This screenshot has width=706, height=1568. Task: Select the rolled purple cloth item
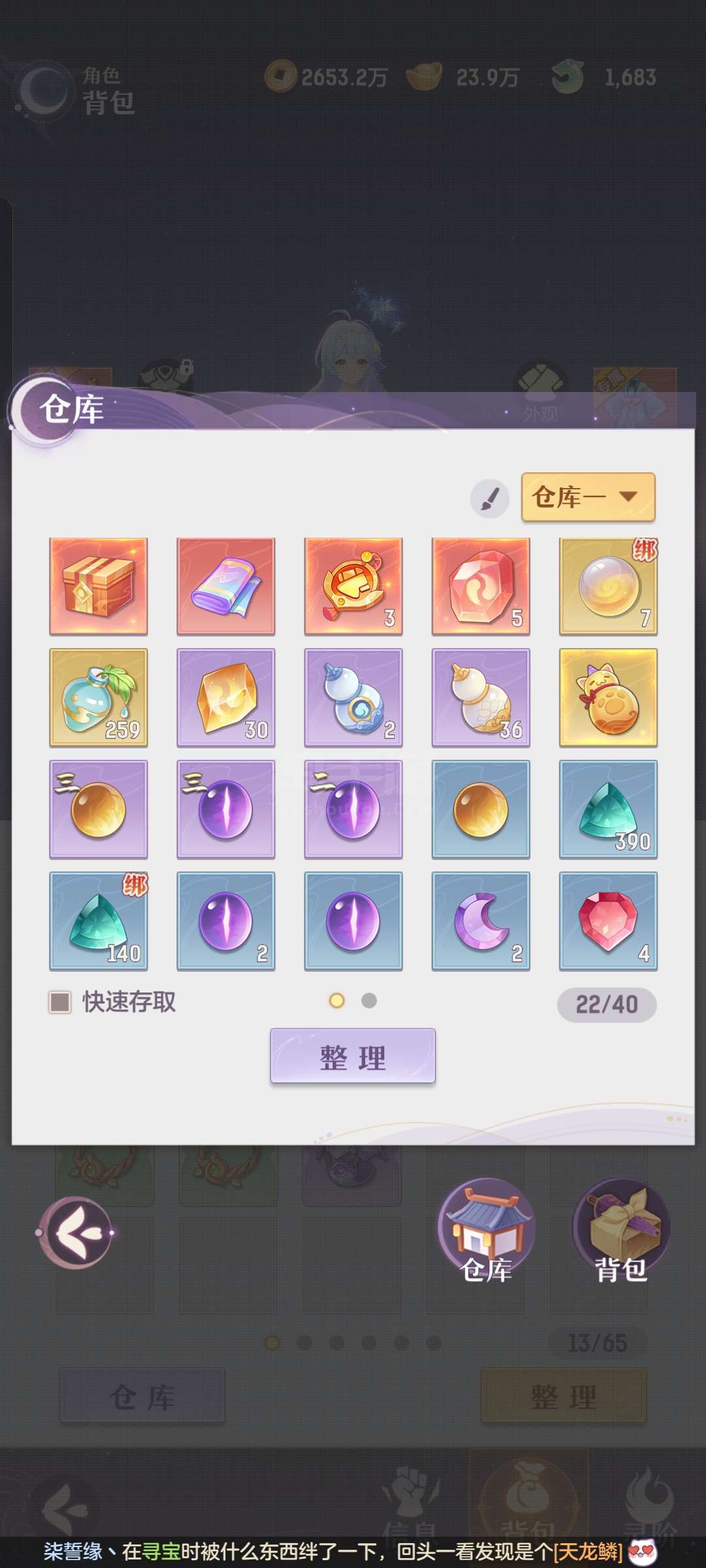click(226, 586)
